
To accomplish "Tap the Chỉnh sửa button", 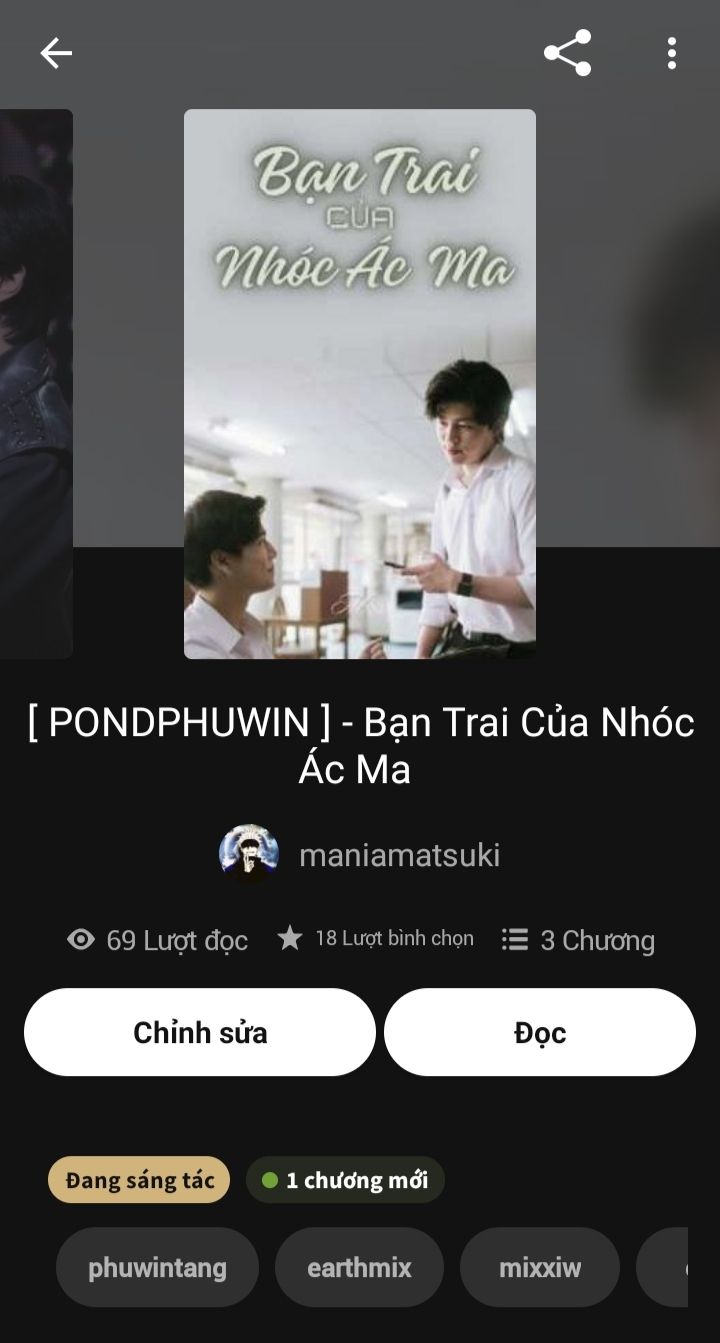I will (200, 1032).
